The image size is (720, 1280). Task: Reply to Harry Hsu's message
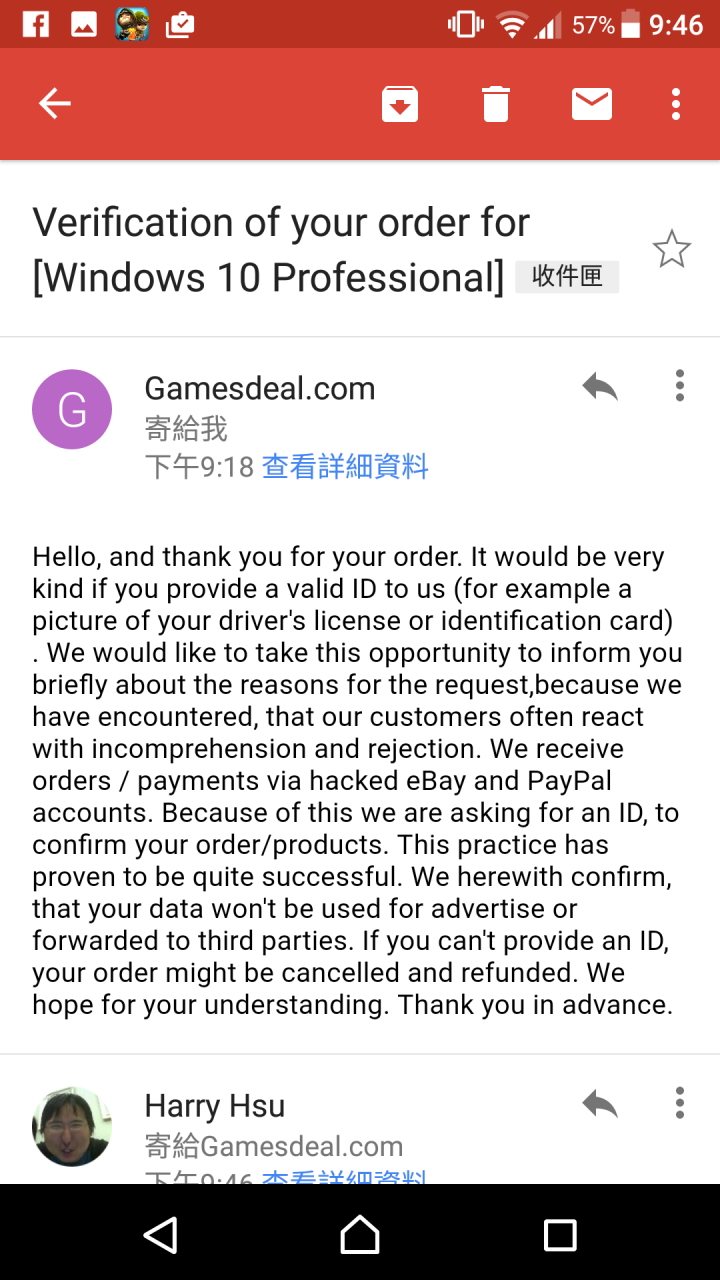tap(600, 1103)
